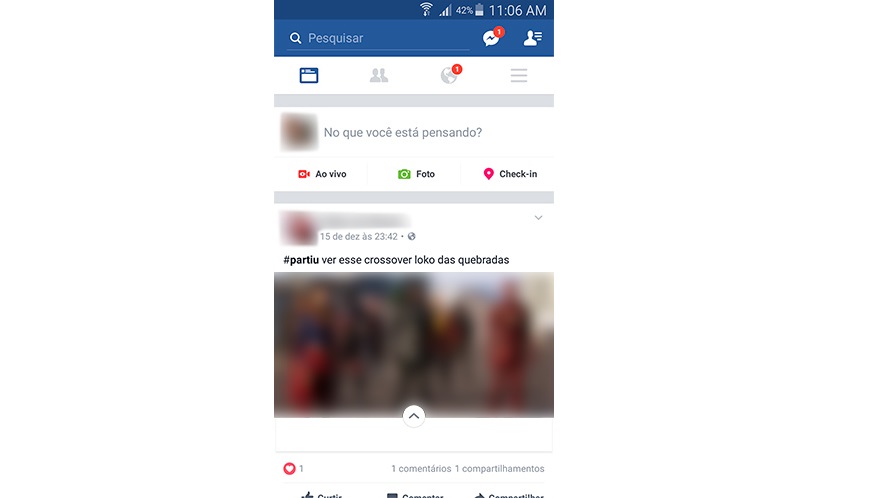
Task: Share the post with Compartilhar
Action: point(508,494)
